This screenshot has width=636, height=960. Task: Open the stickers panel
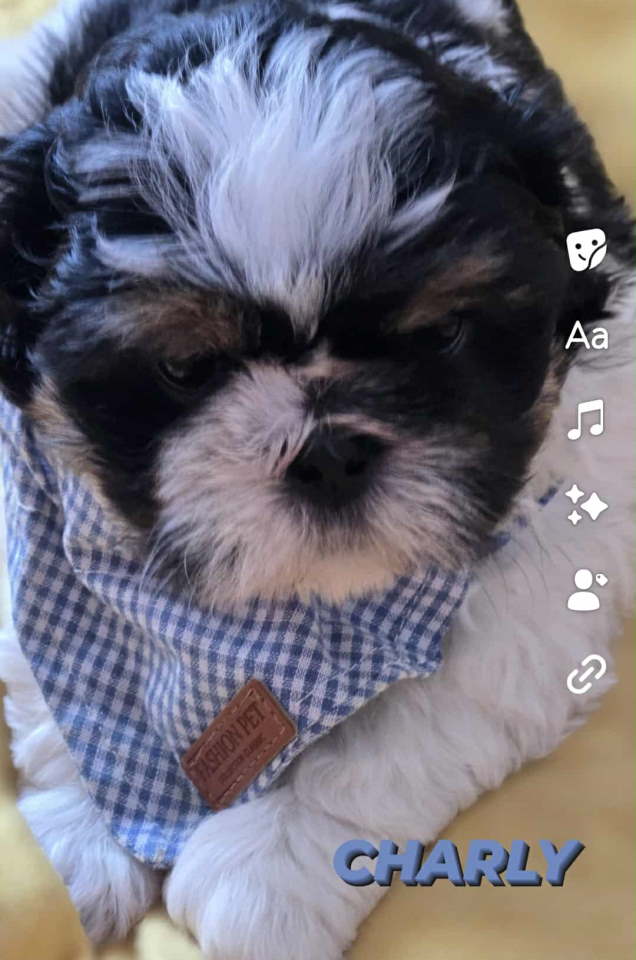pyautogui.click(x=586, y=250)
